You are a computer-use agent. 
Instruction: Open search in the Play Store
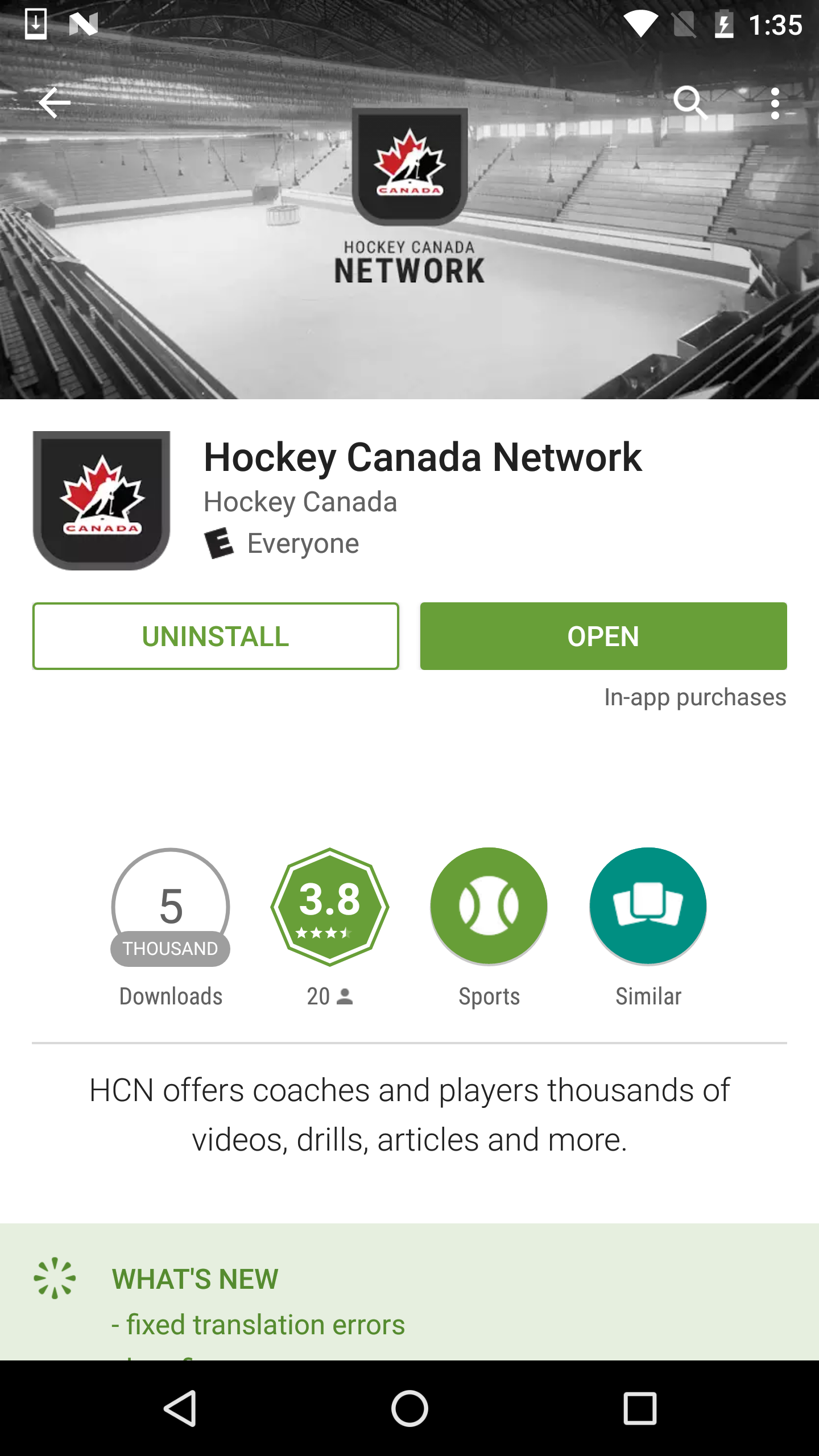[x=690, y=103]
